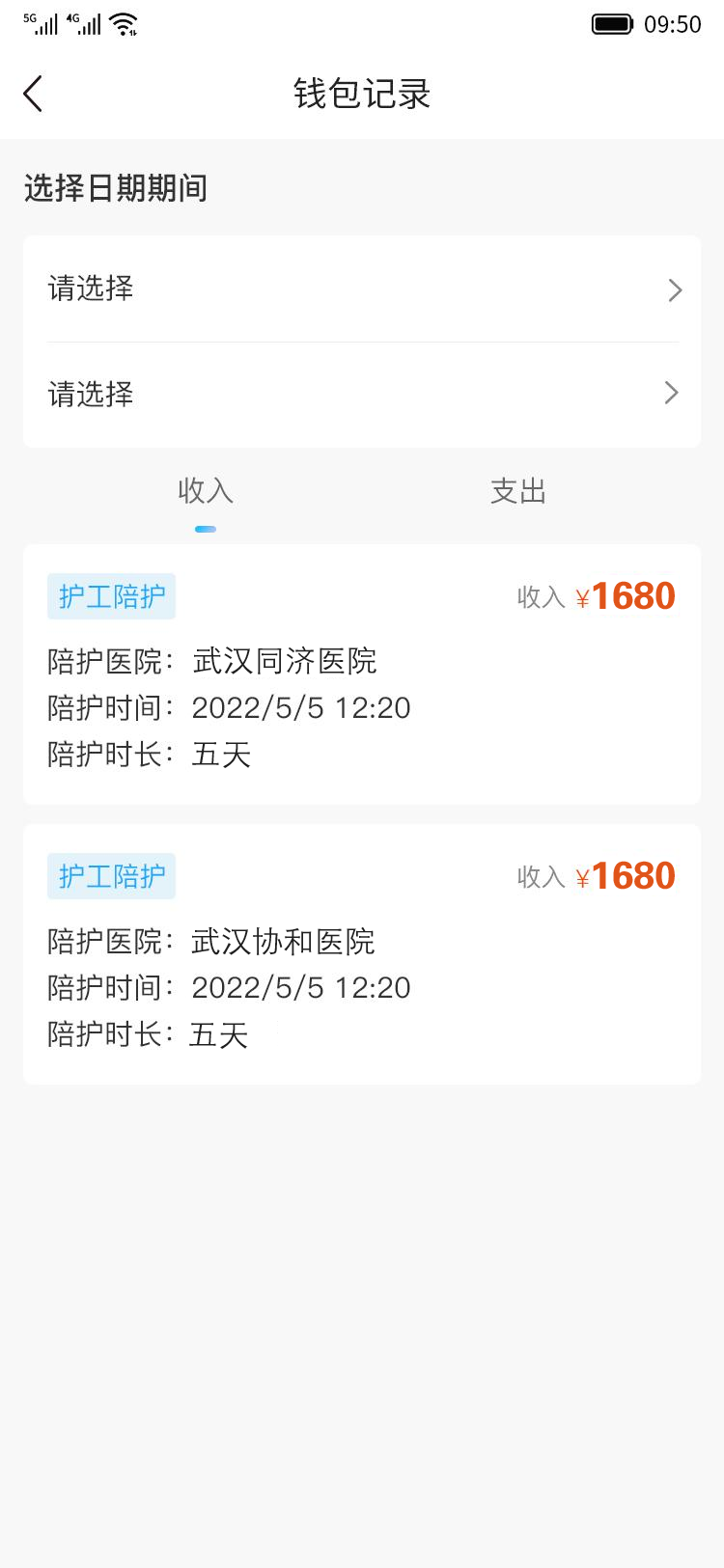The image size is (724, 1568).
Task: Click the 护工陪护 tag on the second record
Action: 111,875
